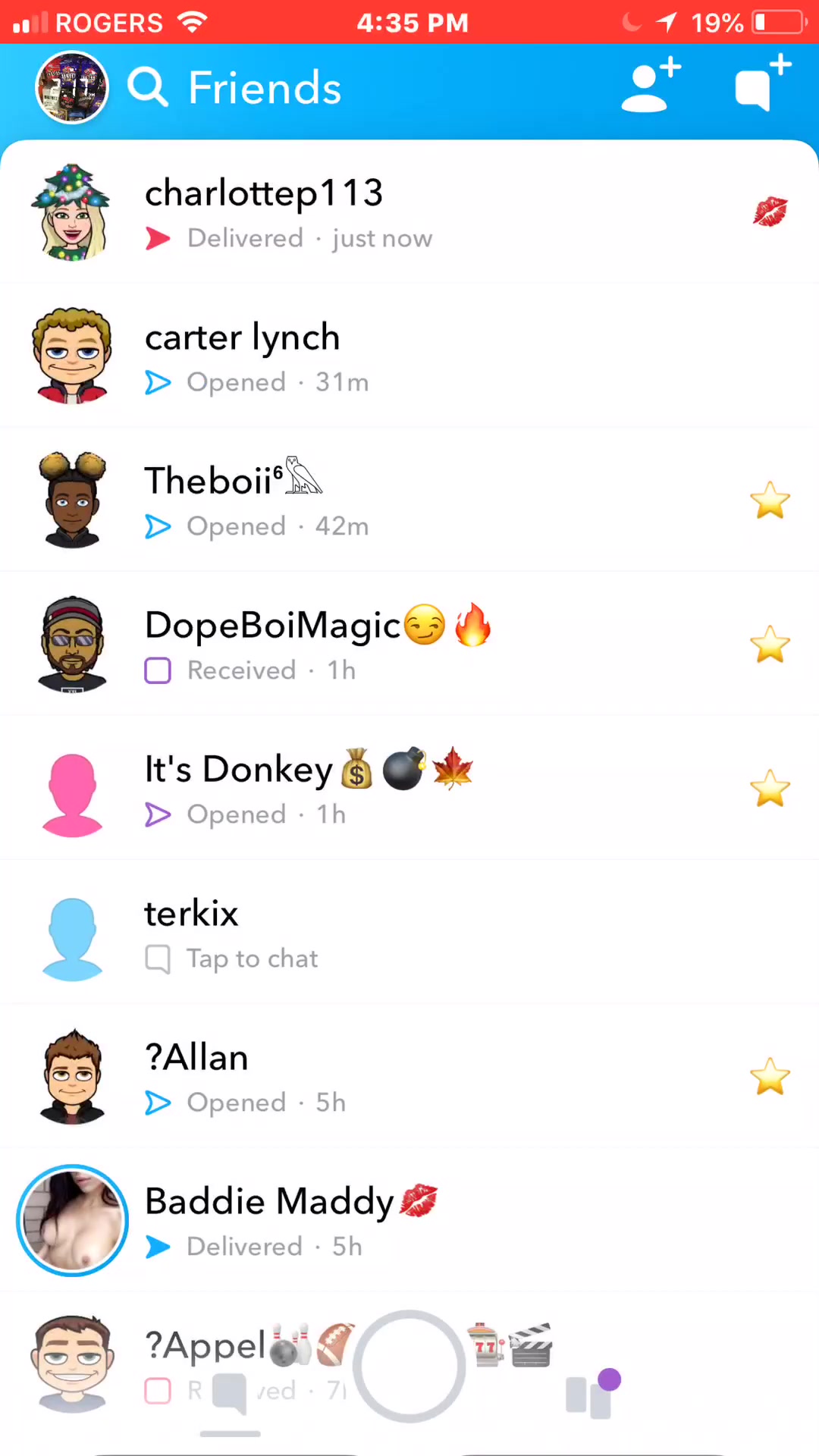
Task: Start a new chat
Action: pyautogui.click(x=762, y=84)
